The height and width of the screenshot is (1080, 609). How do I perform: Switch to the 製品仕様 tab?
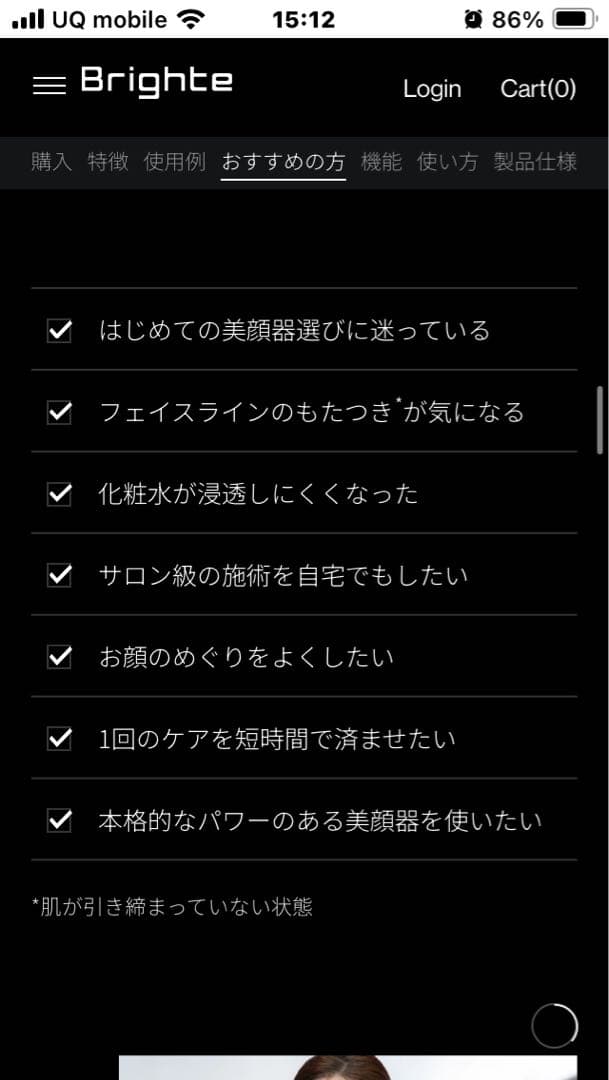coord(535,162)
